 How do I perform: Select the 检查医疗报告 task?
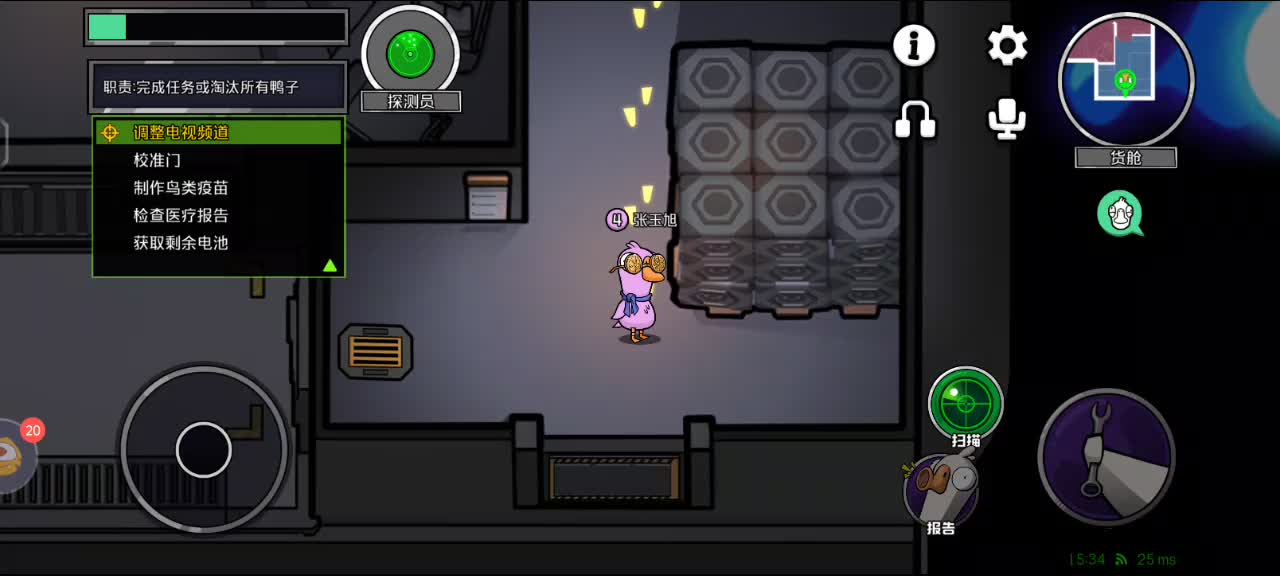pyautogui.click(x=181, y=215)
